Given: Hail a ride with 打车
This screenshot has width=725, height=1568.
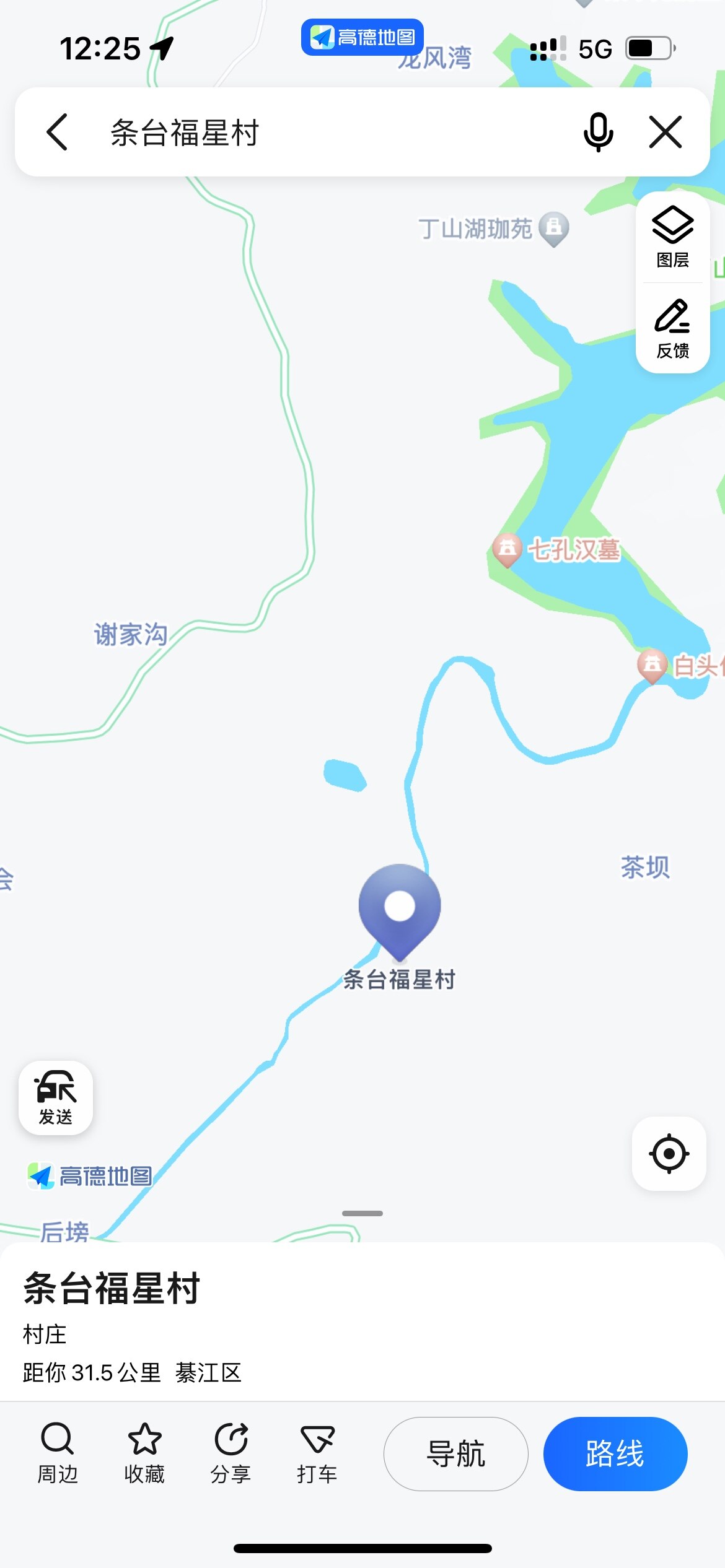Looking at the screenshot, I should (317, 1453).
